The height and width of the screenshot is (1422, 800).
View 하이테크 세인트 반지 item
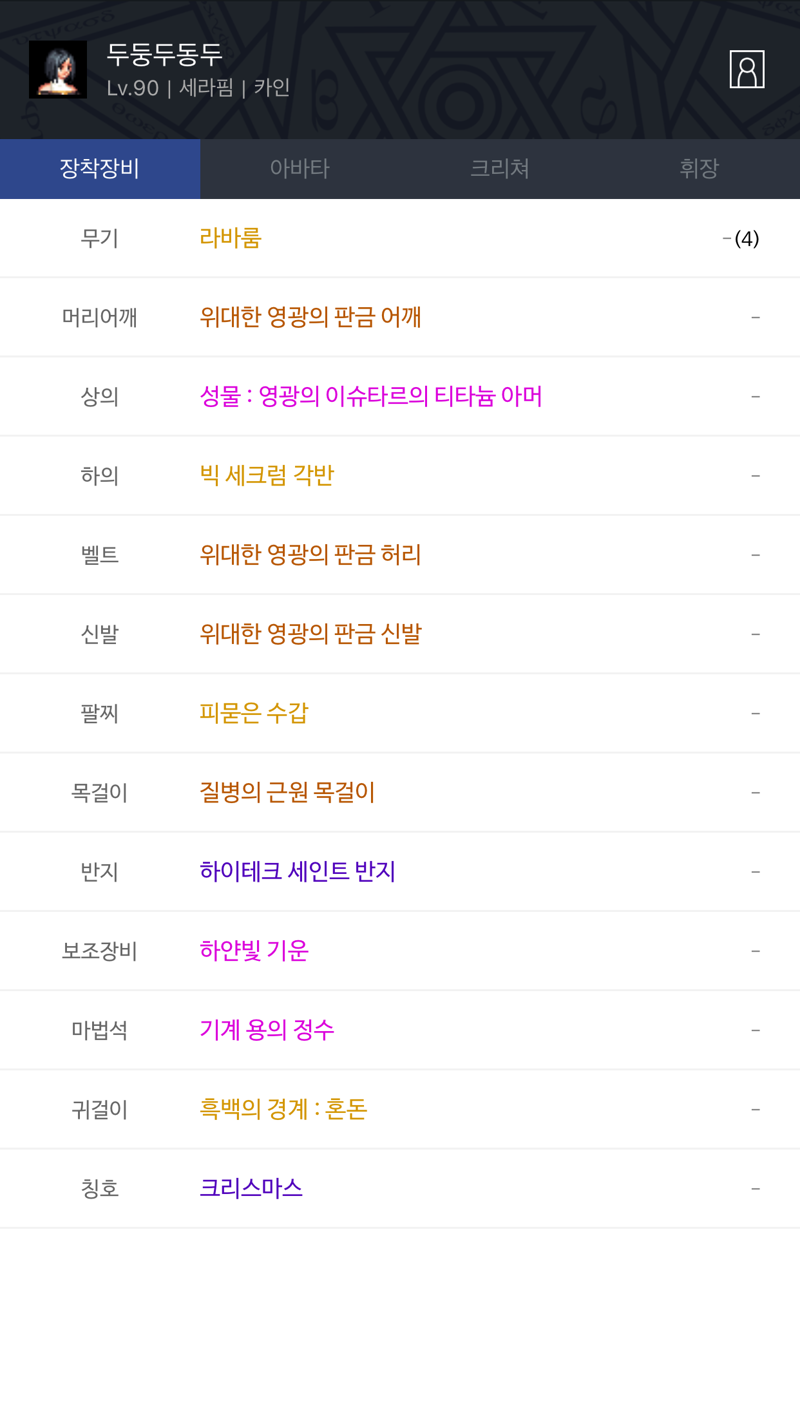pos(400,871)
